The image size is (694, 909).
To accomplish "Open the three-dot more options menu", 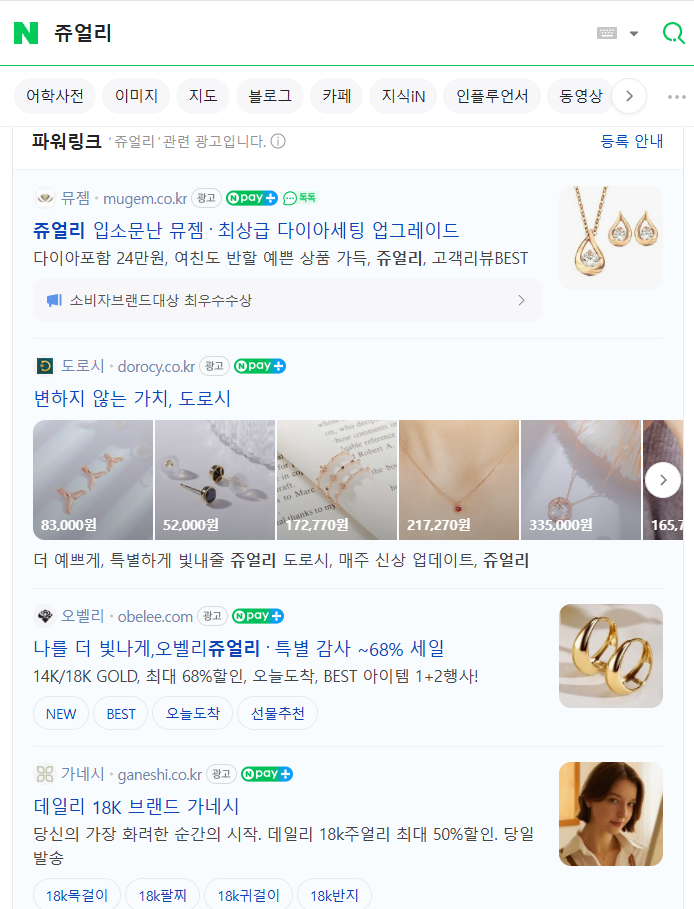I will 676,97.
